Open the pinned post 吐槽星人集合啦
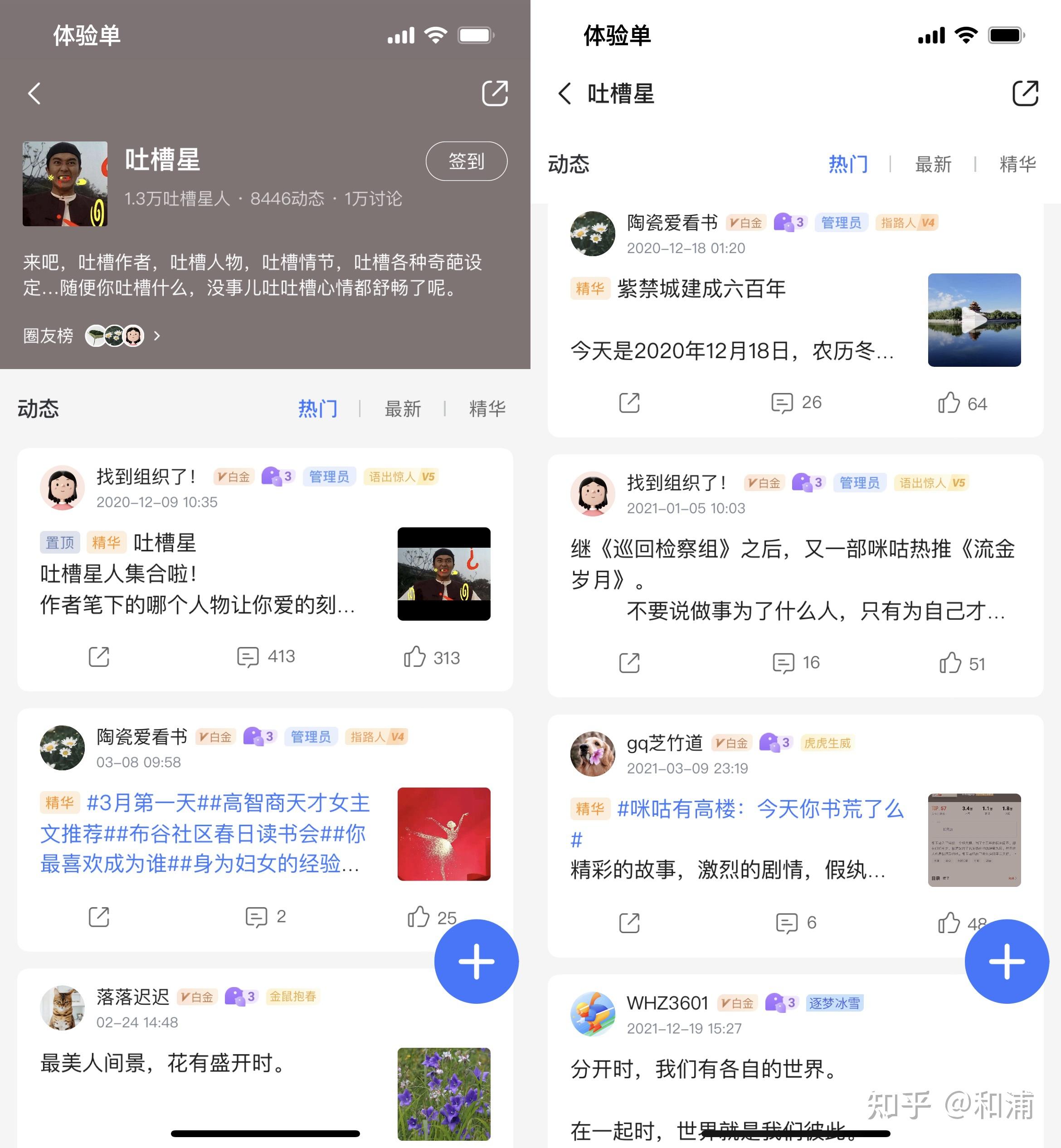 (x=198, y=574)
